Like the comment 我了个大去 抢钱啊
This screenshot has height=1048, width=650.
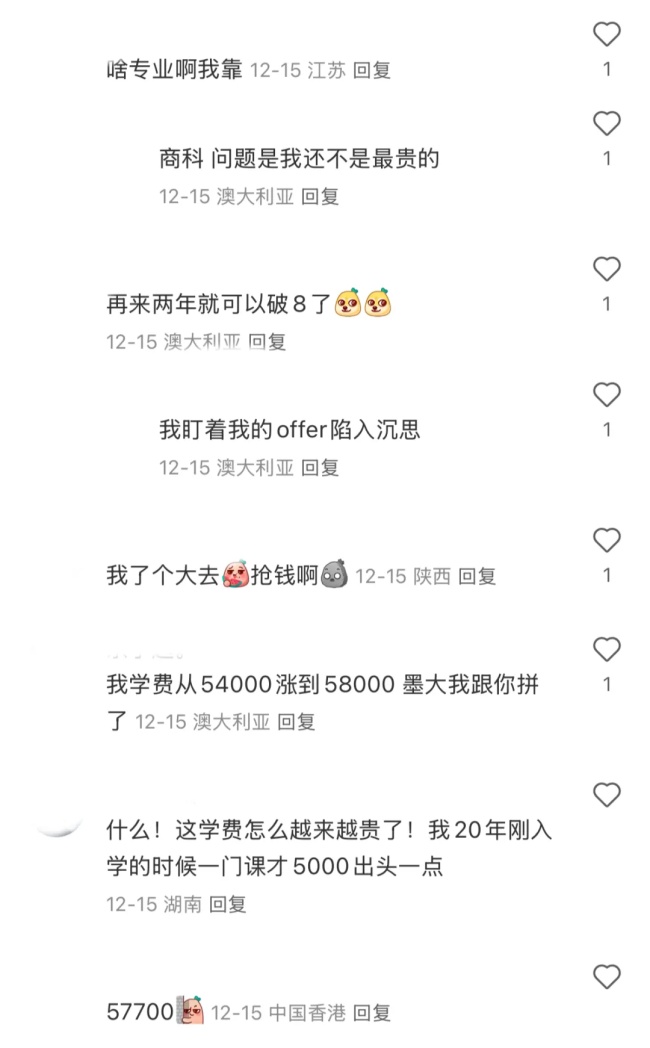(606, 540)
